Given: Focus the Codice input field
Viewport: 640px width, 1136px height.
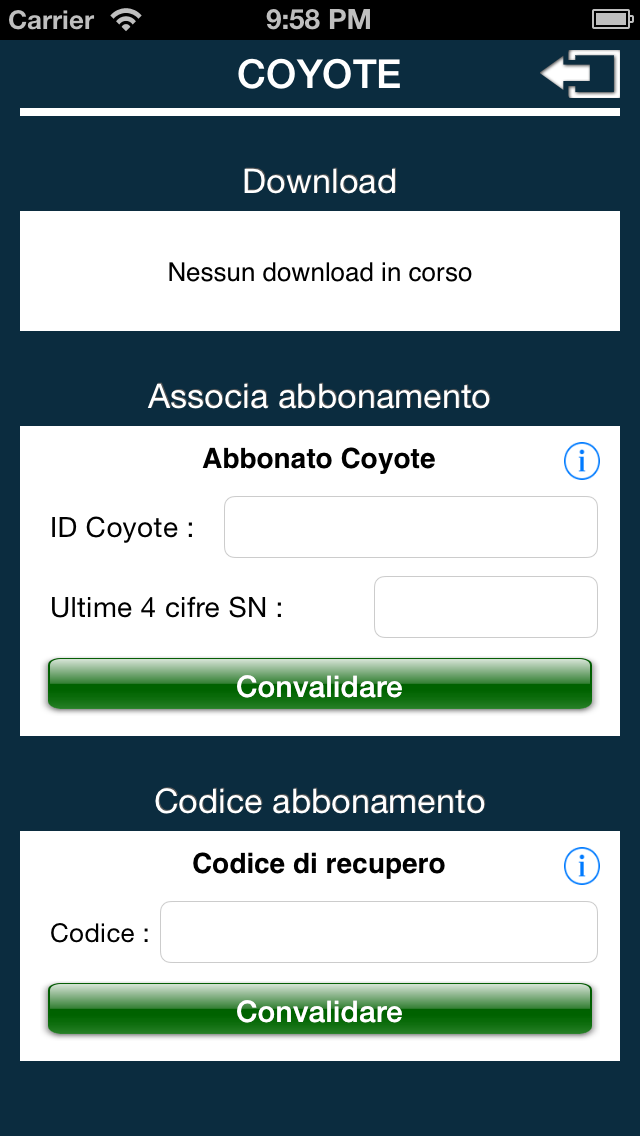Looking at the screenshot, I should pyautogui.click(x=378, y=933).
